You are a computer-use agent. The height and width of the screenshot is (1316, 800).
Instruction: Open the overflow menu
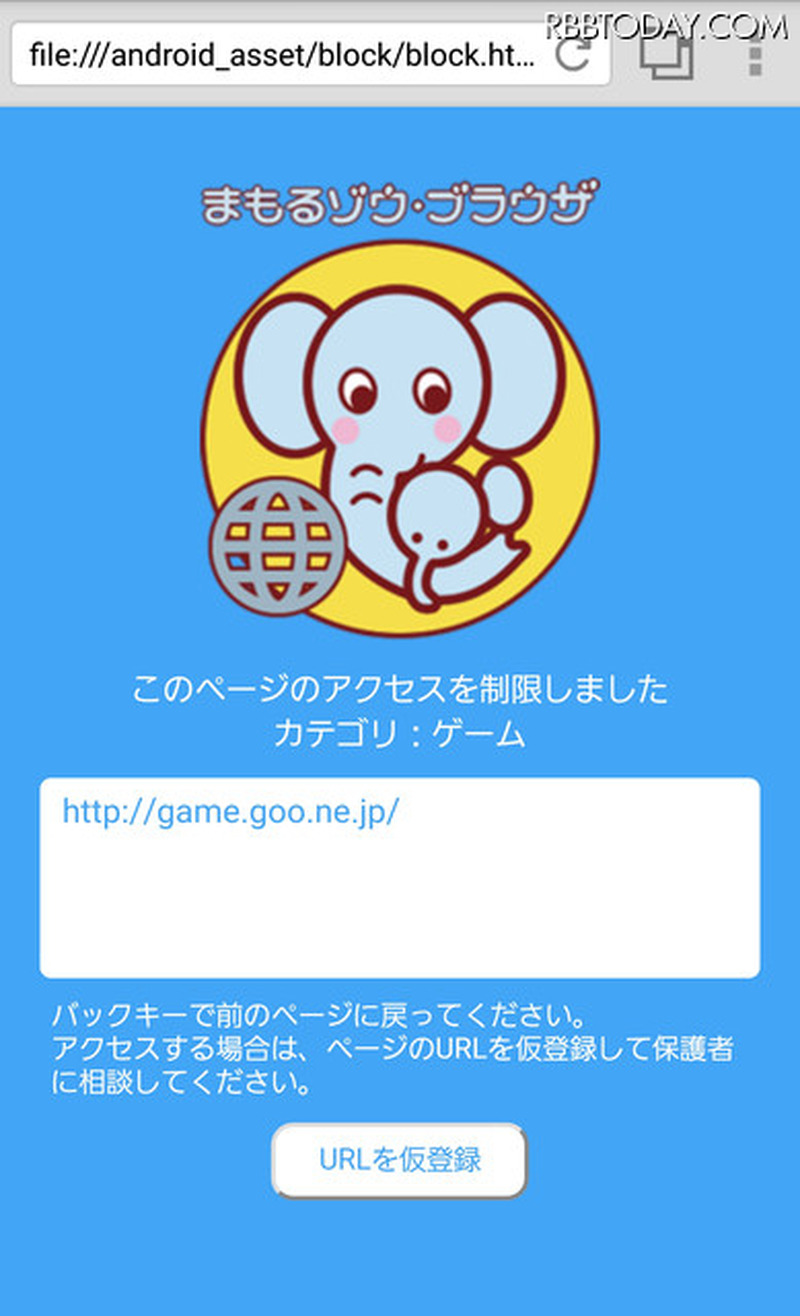(755, 54)
